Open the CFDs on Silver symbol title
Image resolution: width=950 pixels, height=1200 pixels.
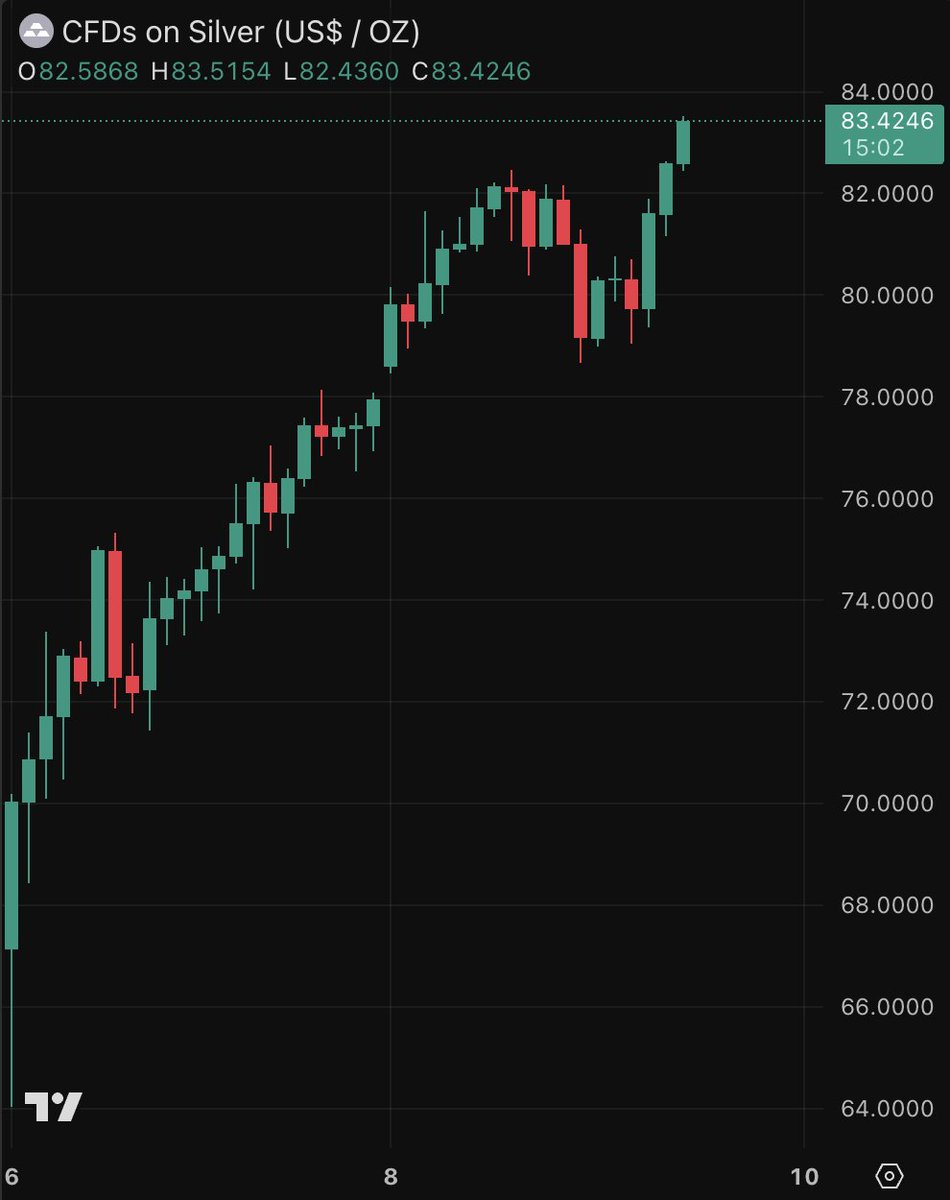tap(241, 32)
